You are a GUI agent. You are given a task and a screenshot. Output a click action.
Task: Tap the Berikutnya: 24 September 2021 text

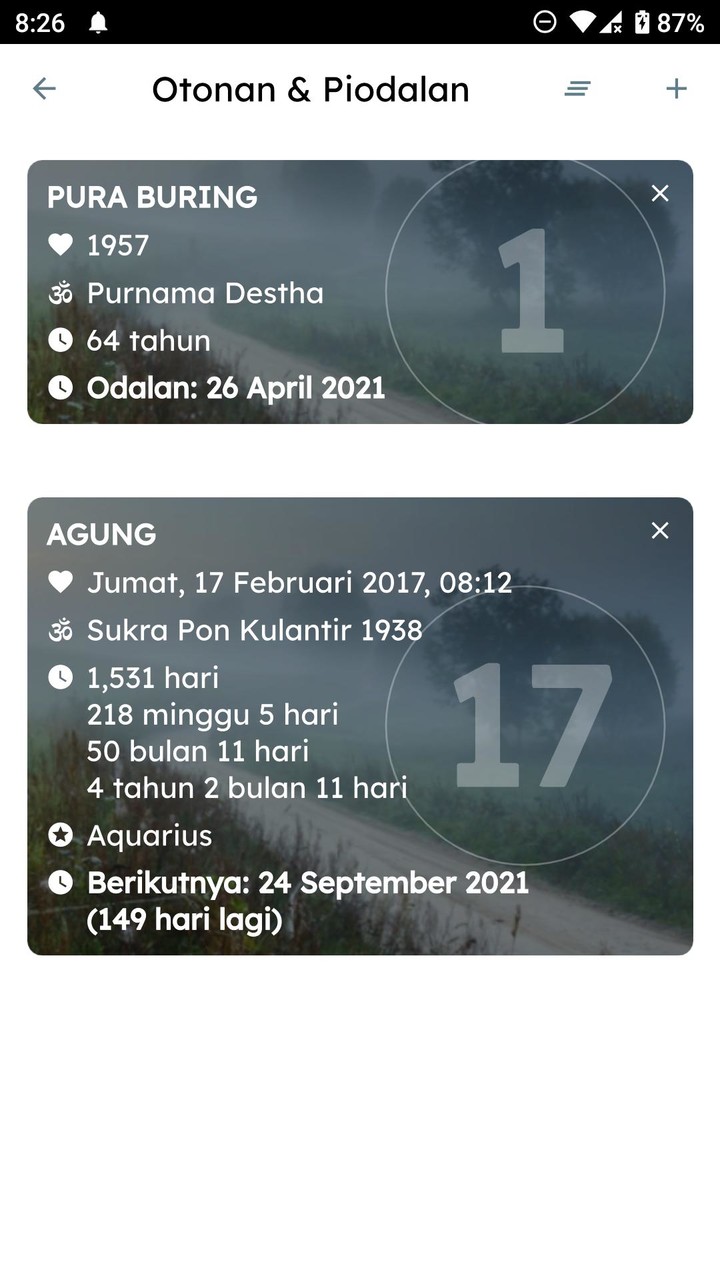(308, 883)
